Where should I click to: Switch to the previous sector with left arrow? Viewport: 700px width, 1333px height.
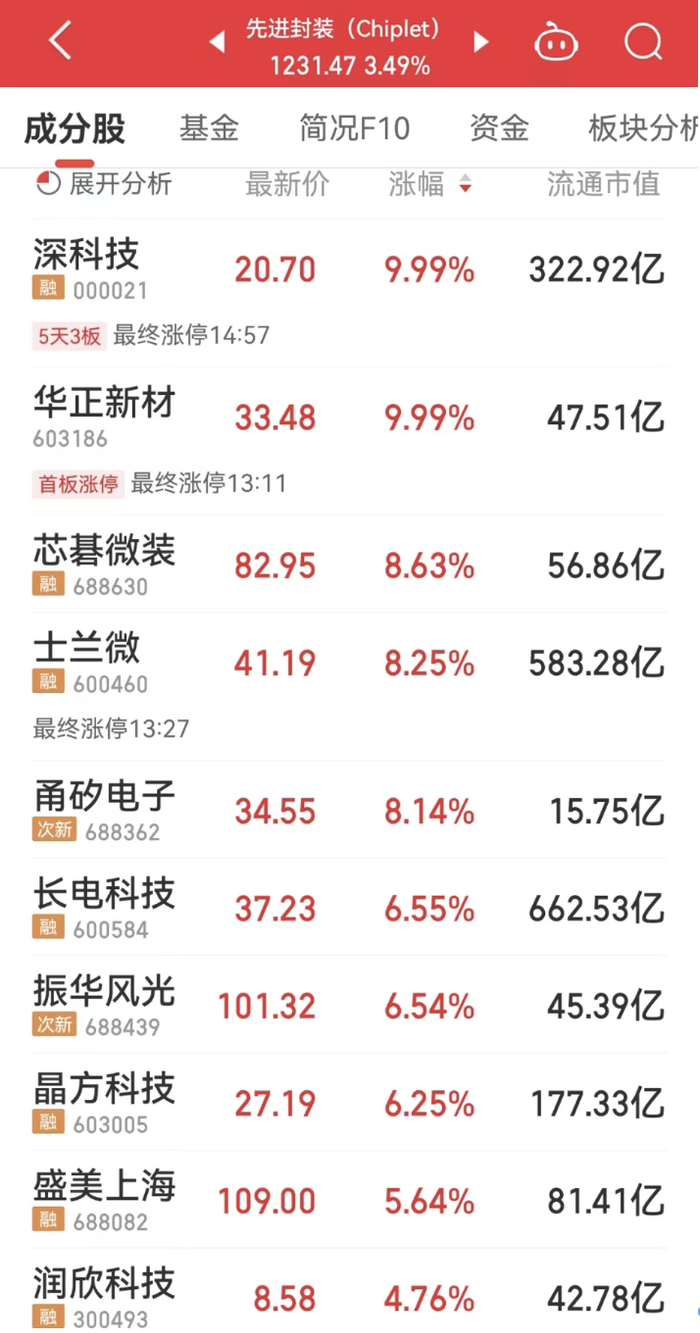(216, 42)
